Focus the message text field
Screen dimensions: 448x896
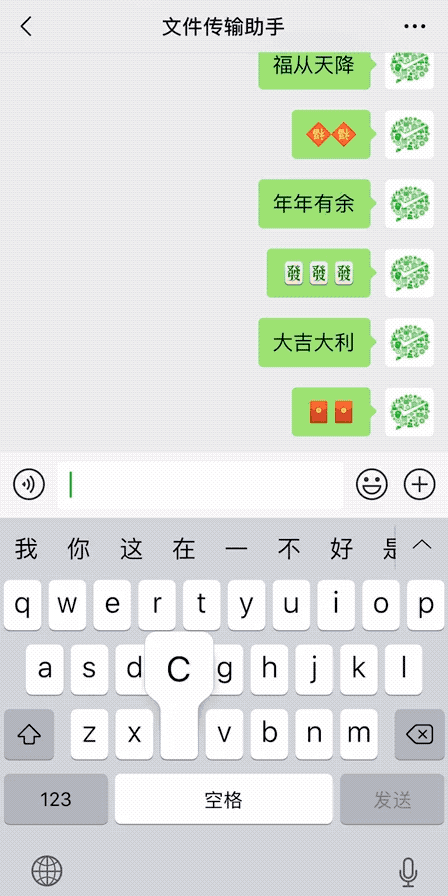[200, 486]
